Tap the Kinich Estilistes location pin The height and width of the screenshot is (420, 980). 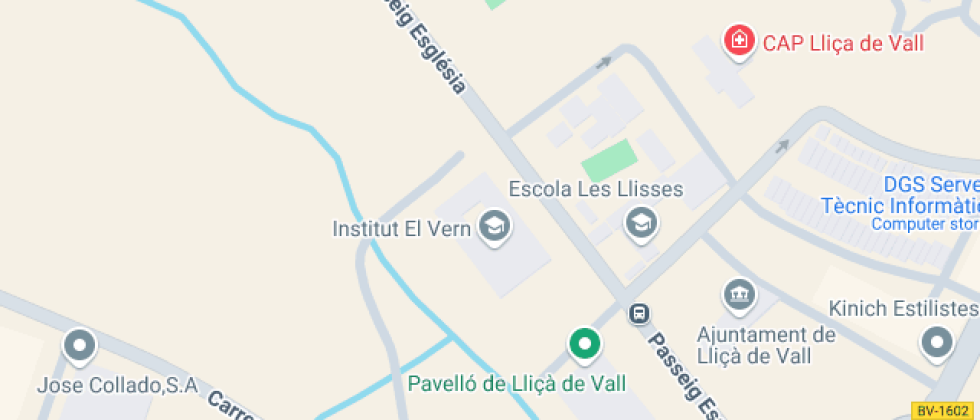pos(938,344)
